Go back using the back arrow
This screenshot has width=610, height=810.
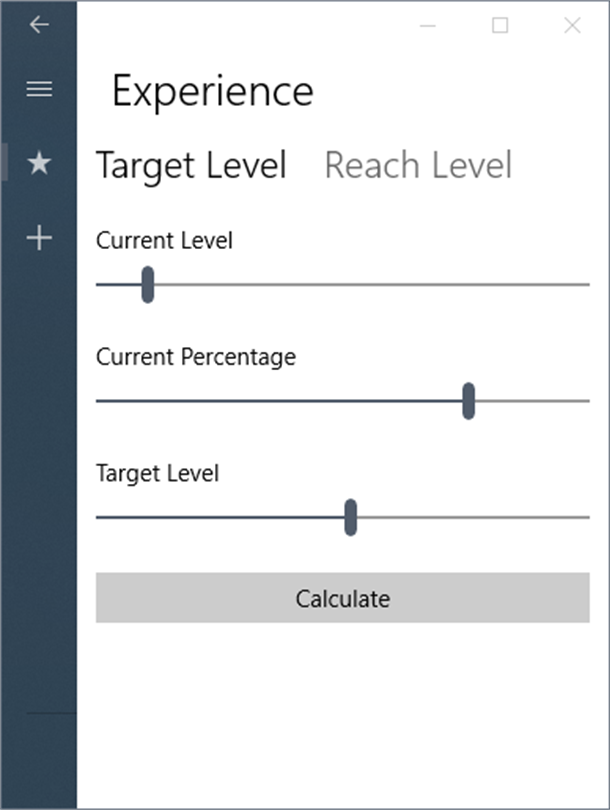pyautogui.click(x=38, y=25)
